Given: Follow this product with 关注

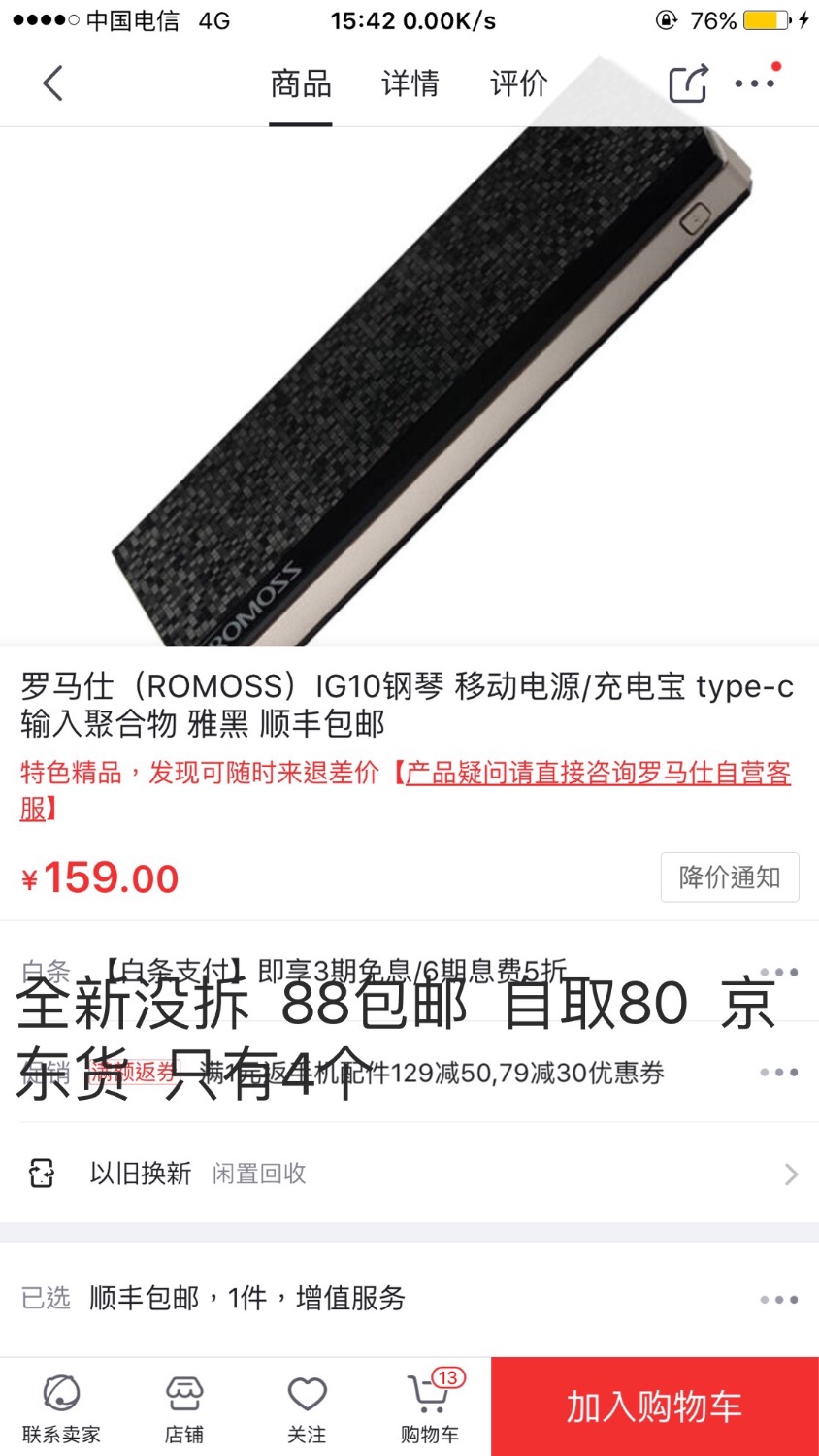Looking at the screenshot, I should (307, 1407).
